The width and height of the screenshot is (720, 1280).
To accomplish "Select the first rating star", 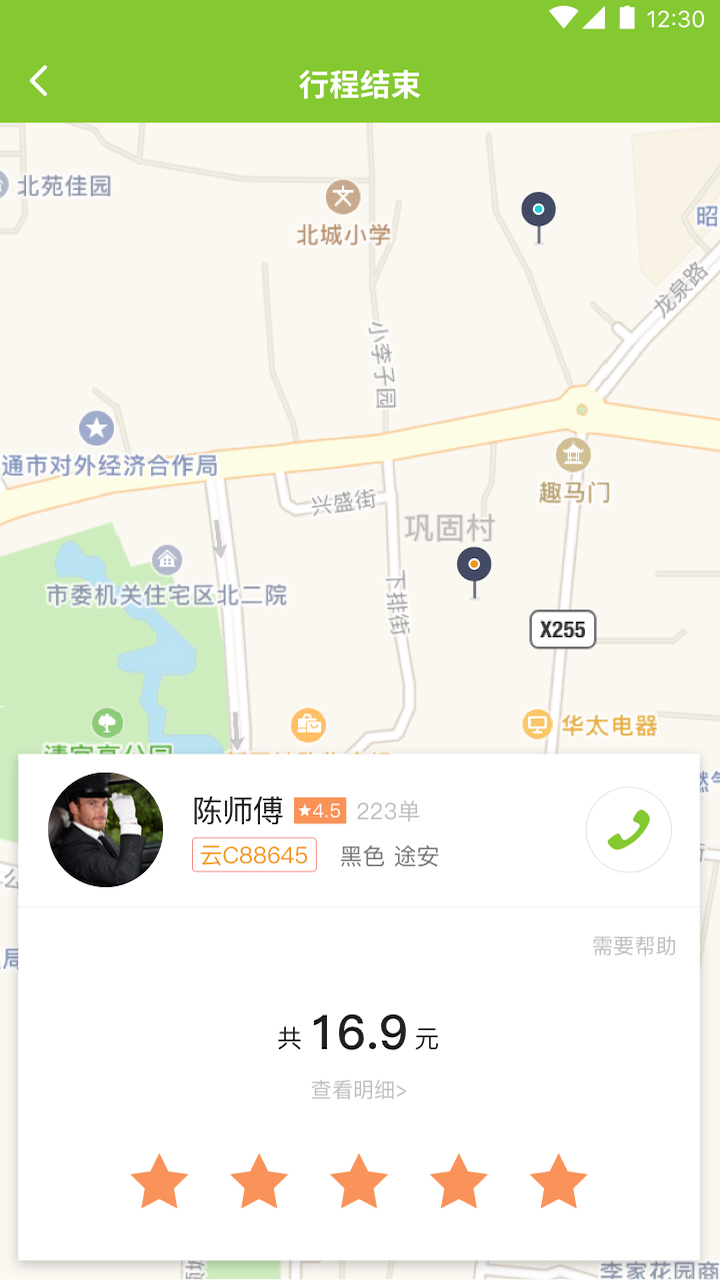I will point(158,1182).
